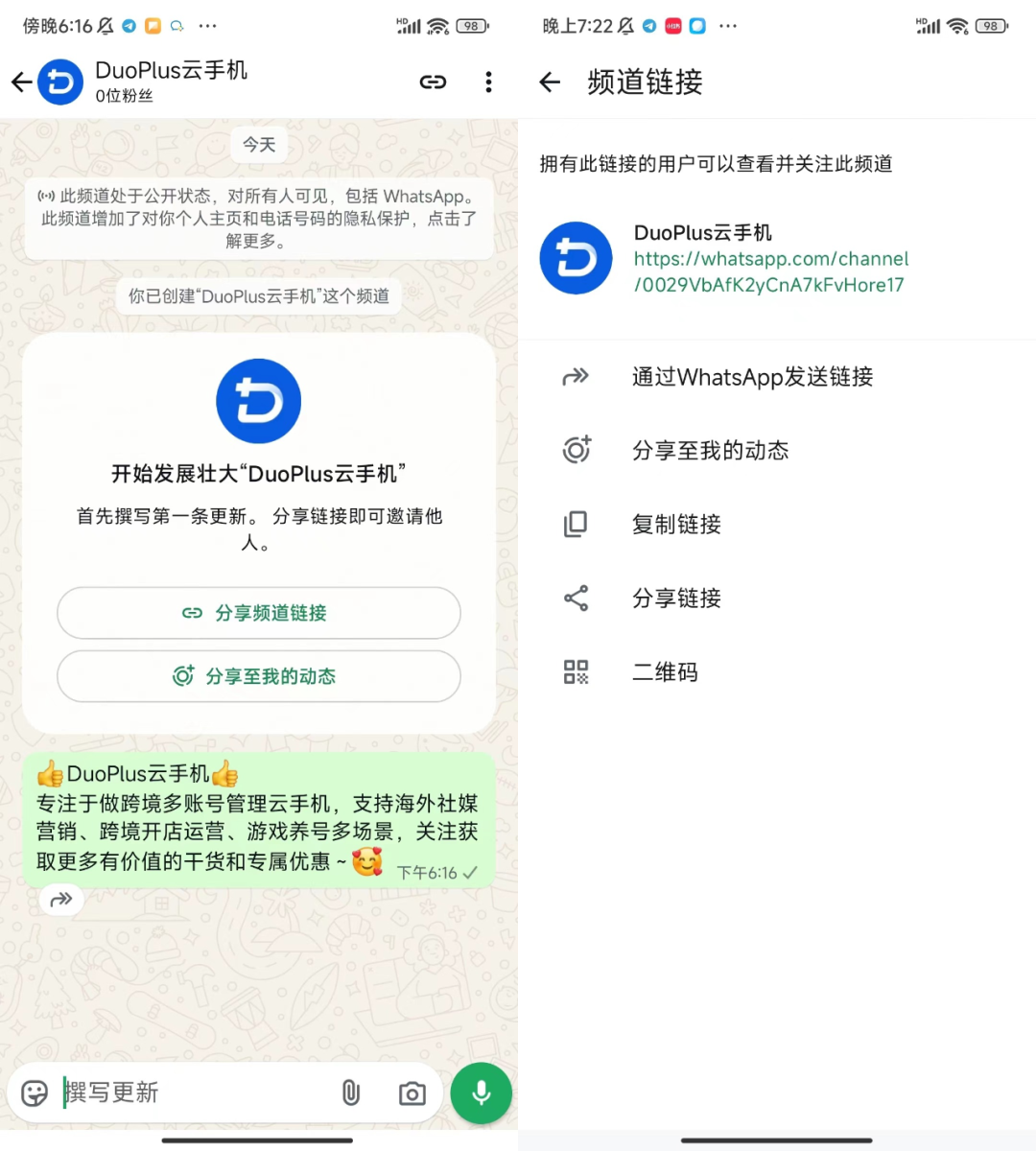Choose the 分享链接 option
Viewport: 1036px width, 1151px height.
point(676,599)
